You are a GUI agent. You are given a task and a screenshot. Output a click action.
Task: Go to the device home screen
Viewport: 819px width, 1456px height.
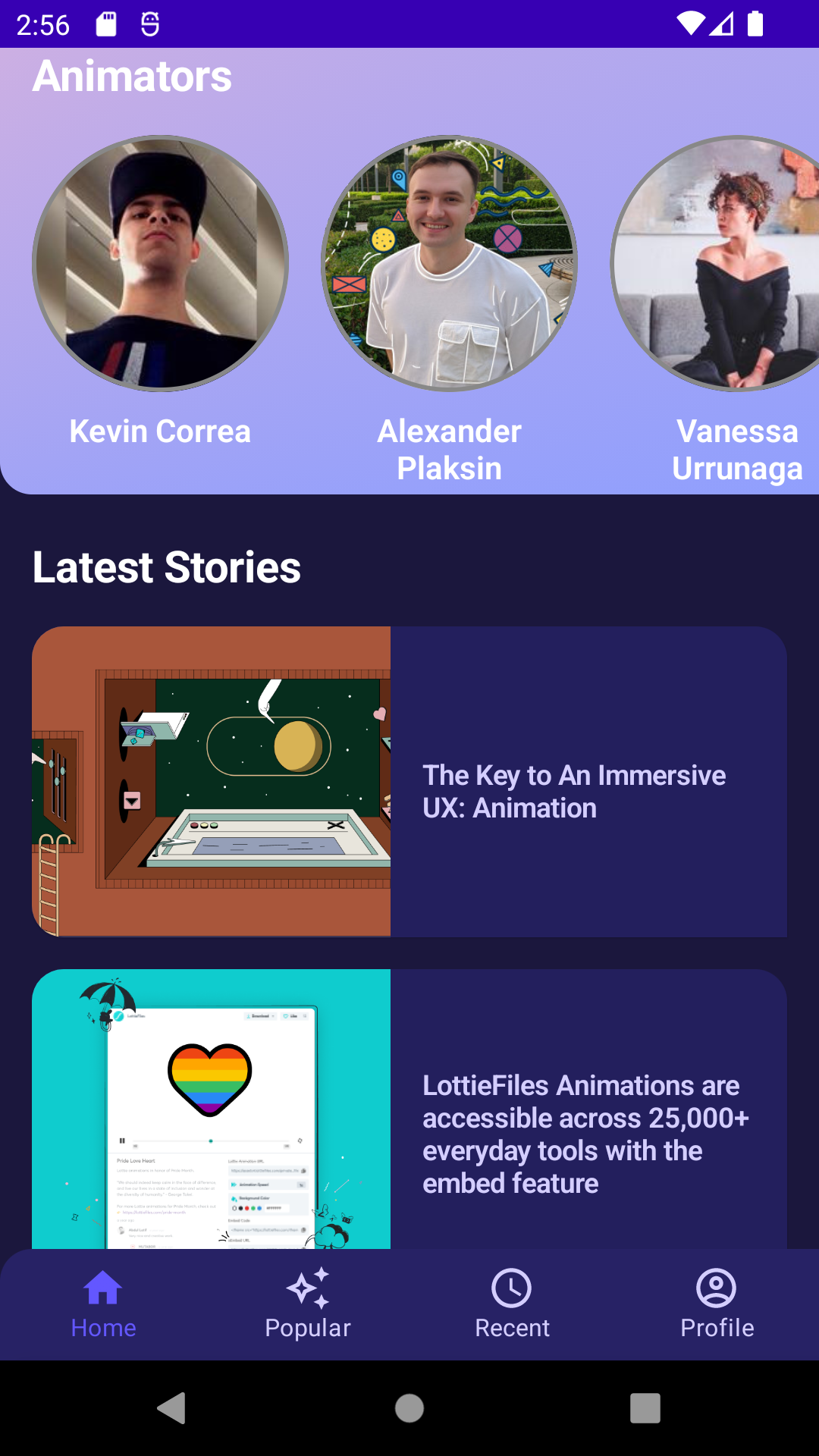tap(409, 1408)
